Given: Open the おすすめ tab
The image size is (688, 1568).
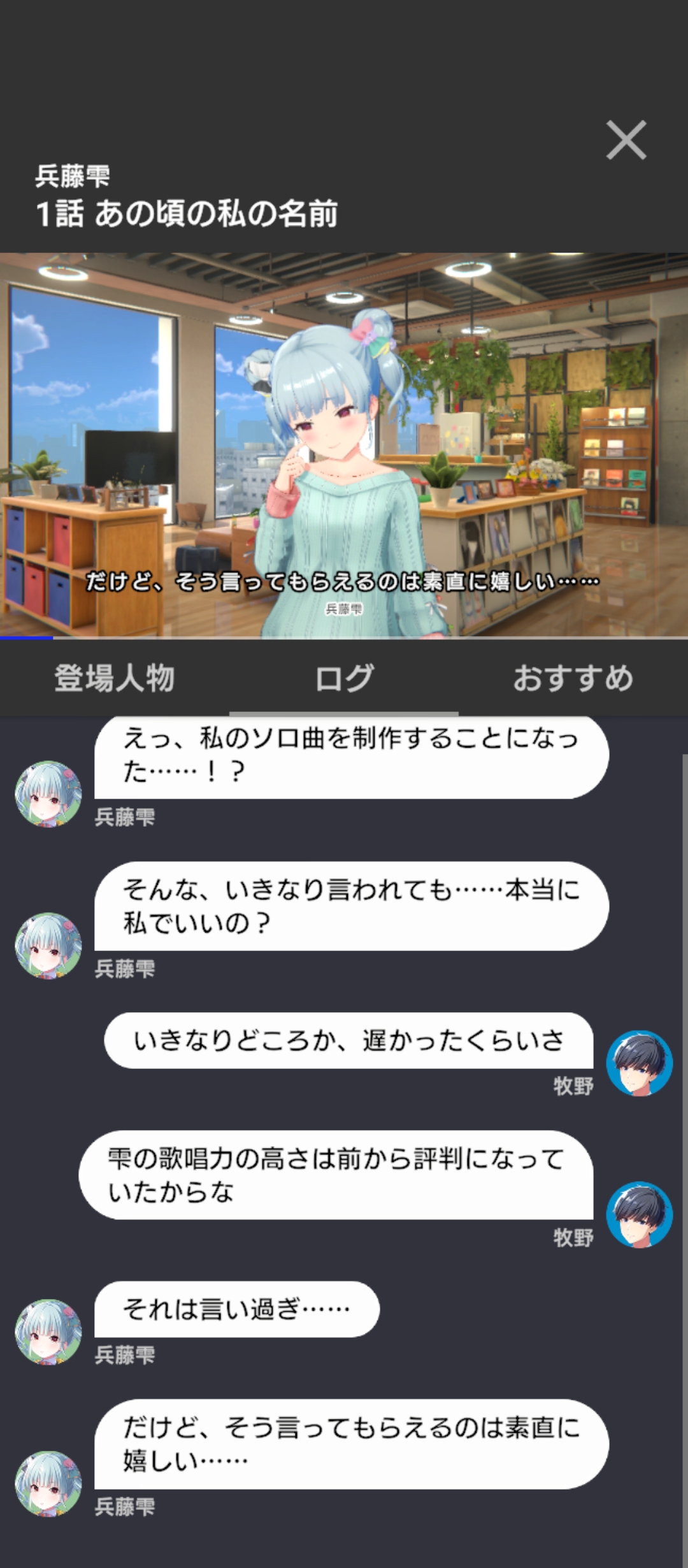Looking at the screenshot, I should pyautogui.click(x=573, y=678).
